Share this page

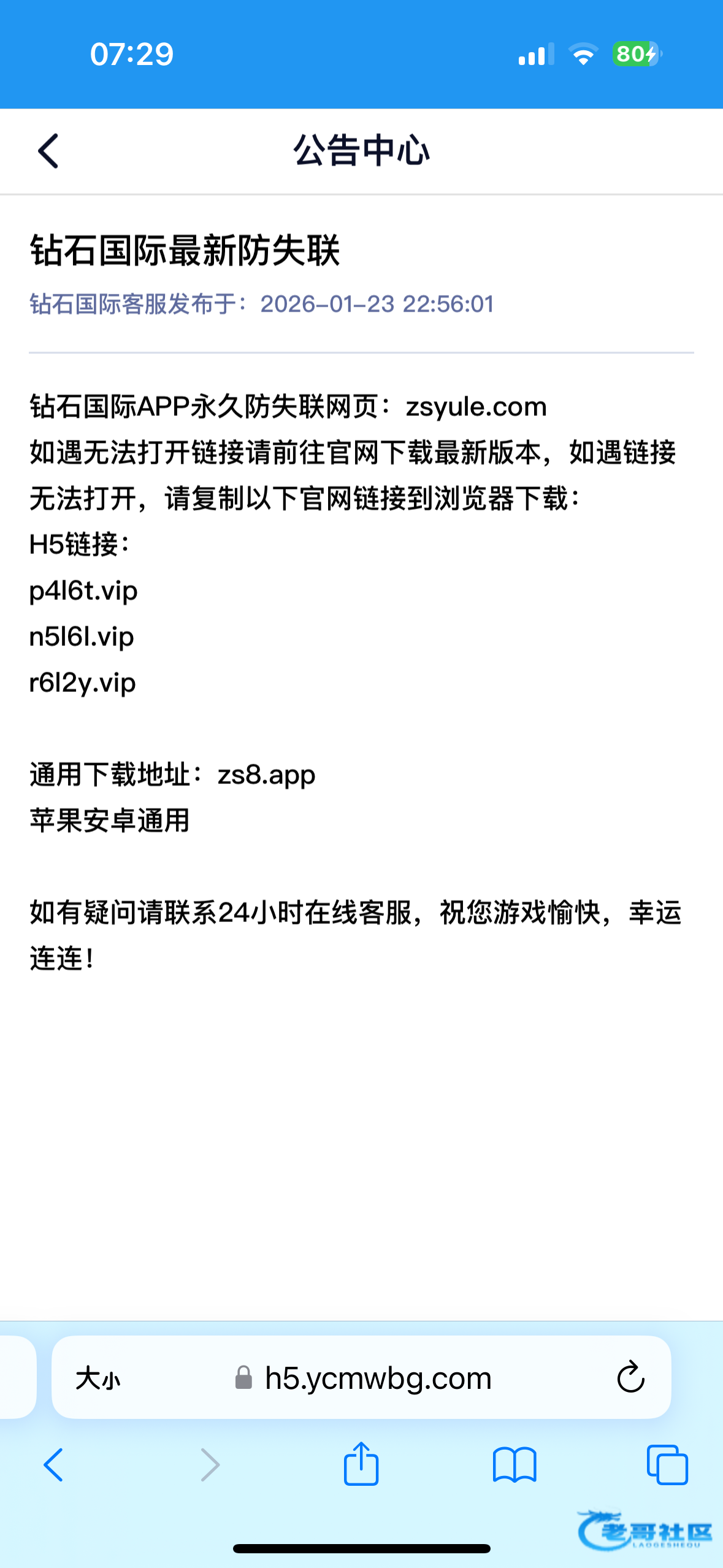coord(361,1464)
